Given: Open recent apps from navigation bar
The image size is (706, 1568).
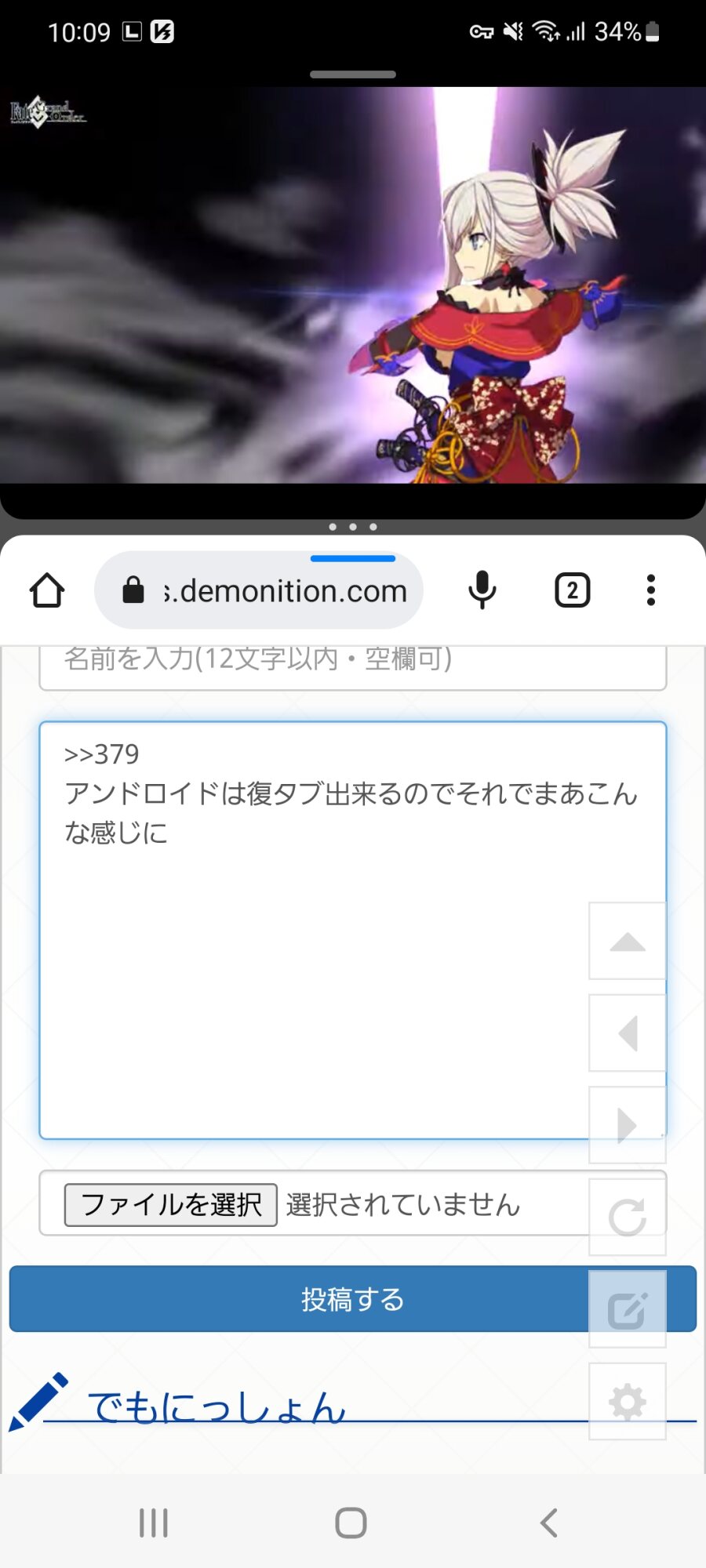Looking at the screenshot, I should (x=154, y=1523).
